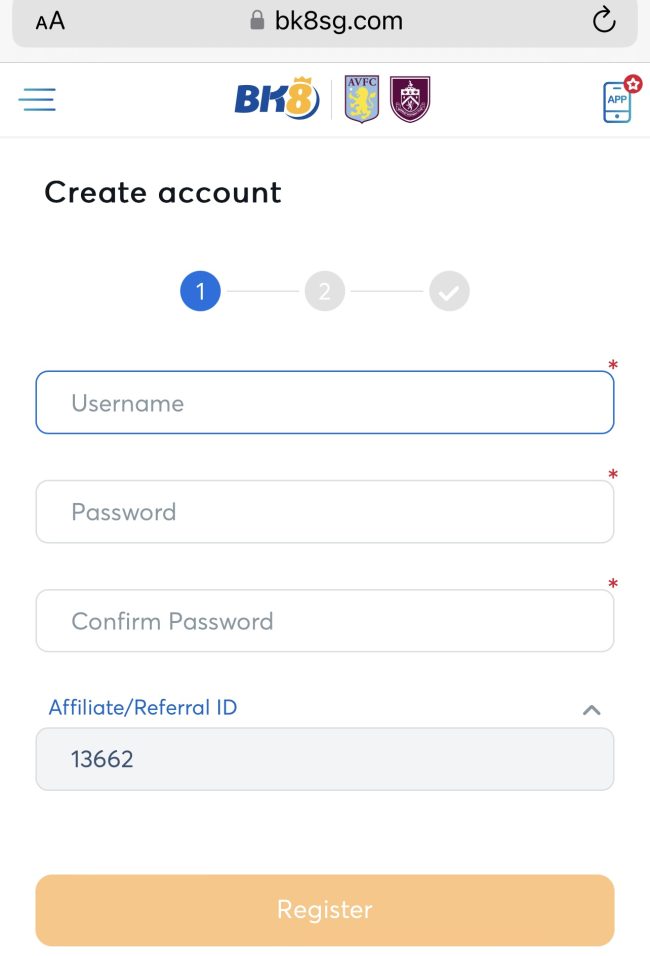Open the APP download icon
Viewport: 650px width, 956px height.
[619, 100]
